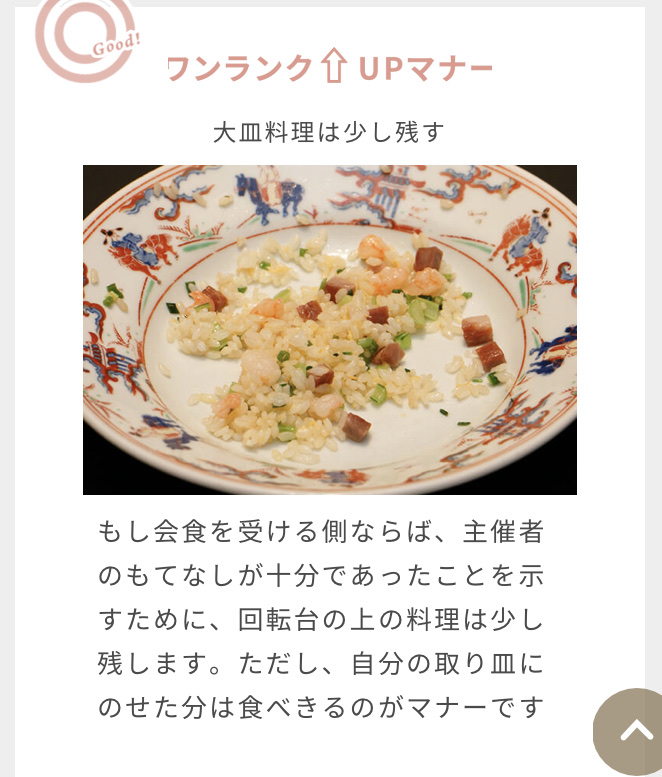Tap the back-to-top arrow button
This screenshot has height=777, width=662.
[633, 731]
